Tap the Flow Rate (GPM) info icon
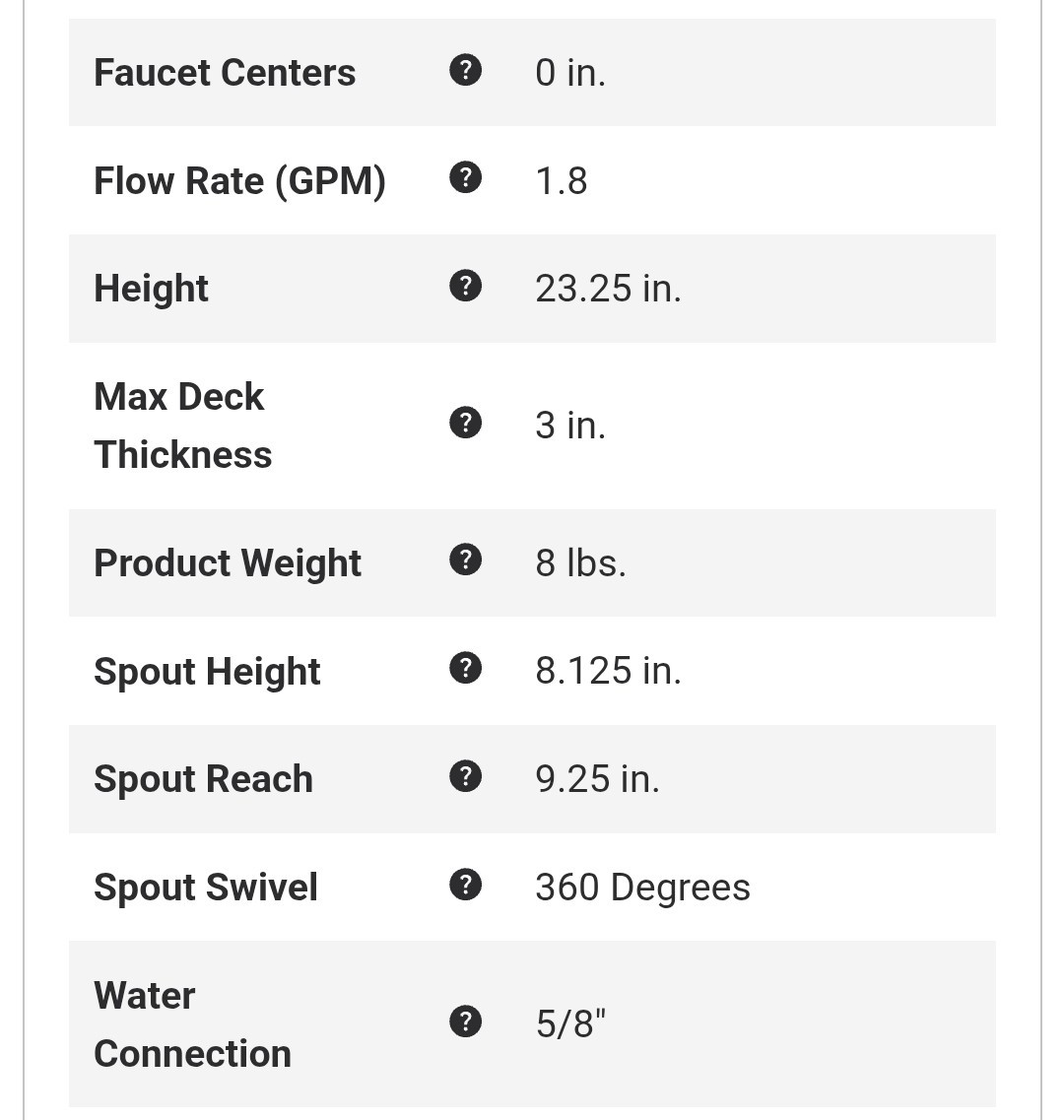 point(465,178)
